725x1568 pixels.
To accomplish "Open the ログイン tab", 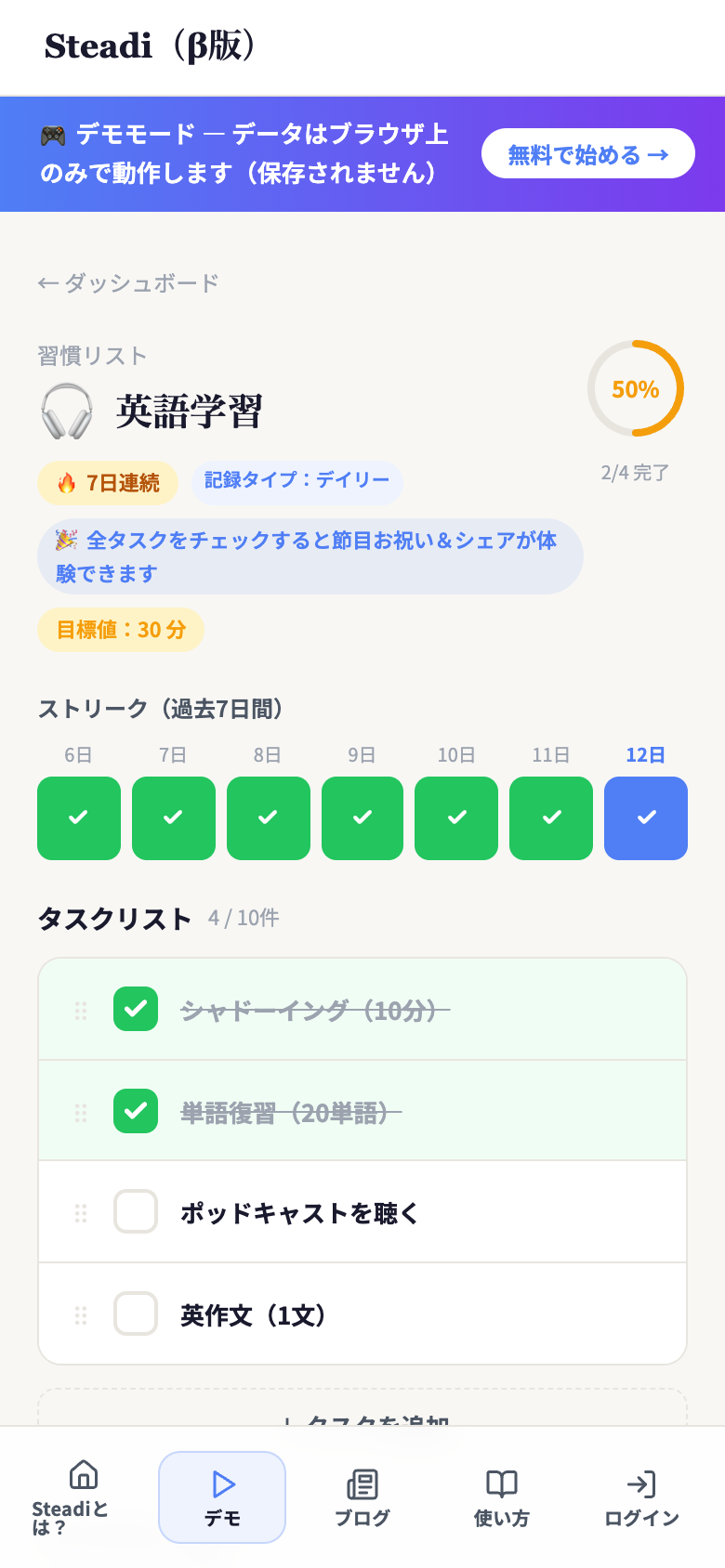I will click(x=641, y=1496).
